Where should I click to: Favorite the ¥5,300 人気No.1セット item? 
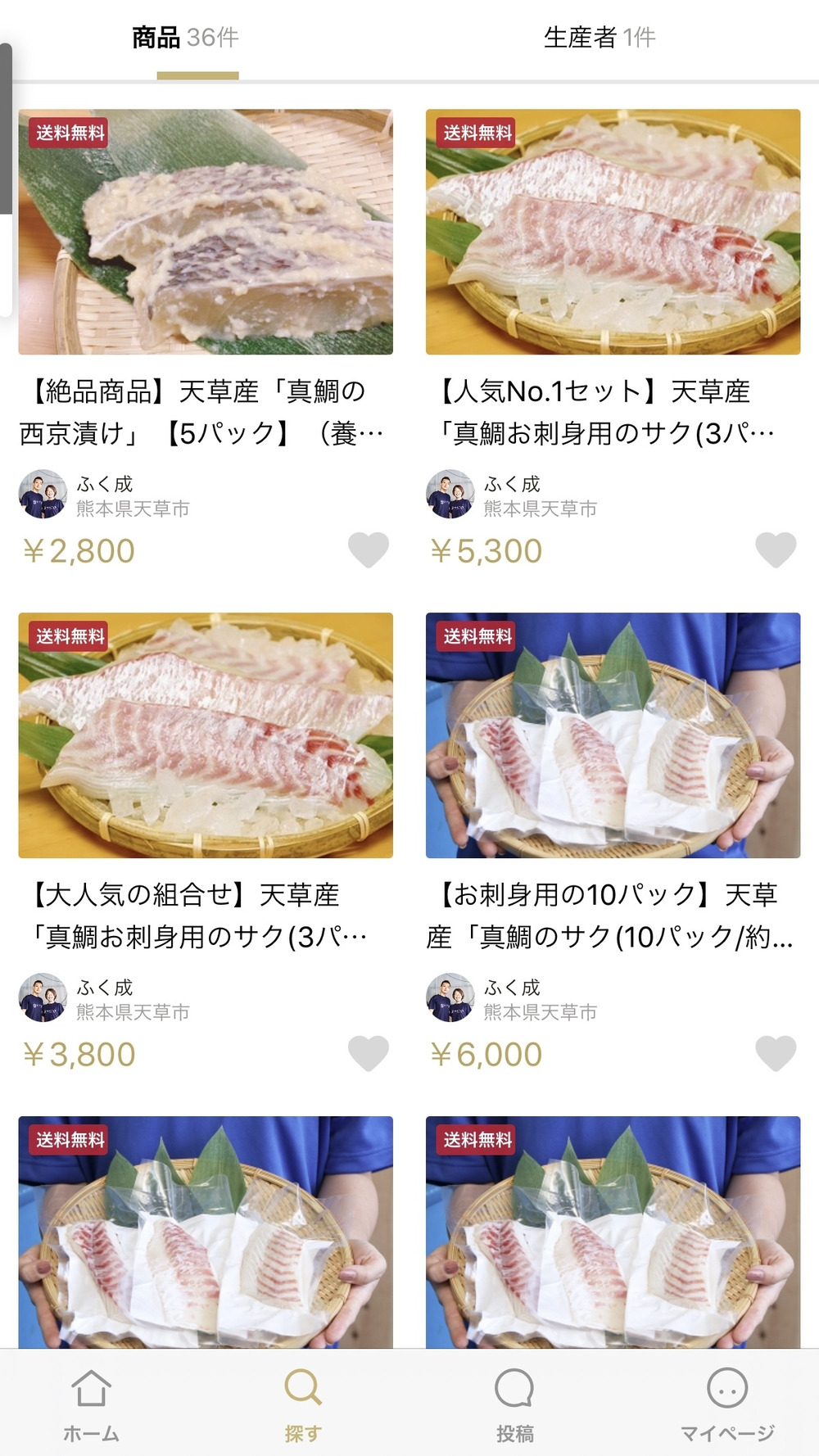pos(775,549)
